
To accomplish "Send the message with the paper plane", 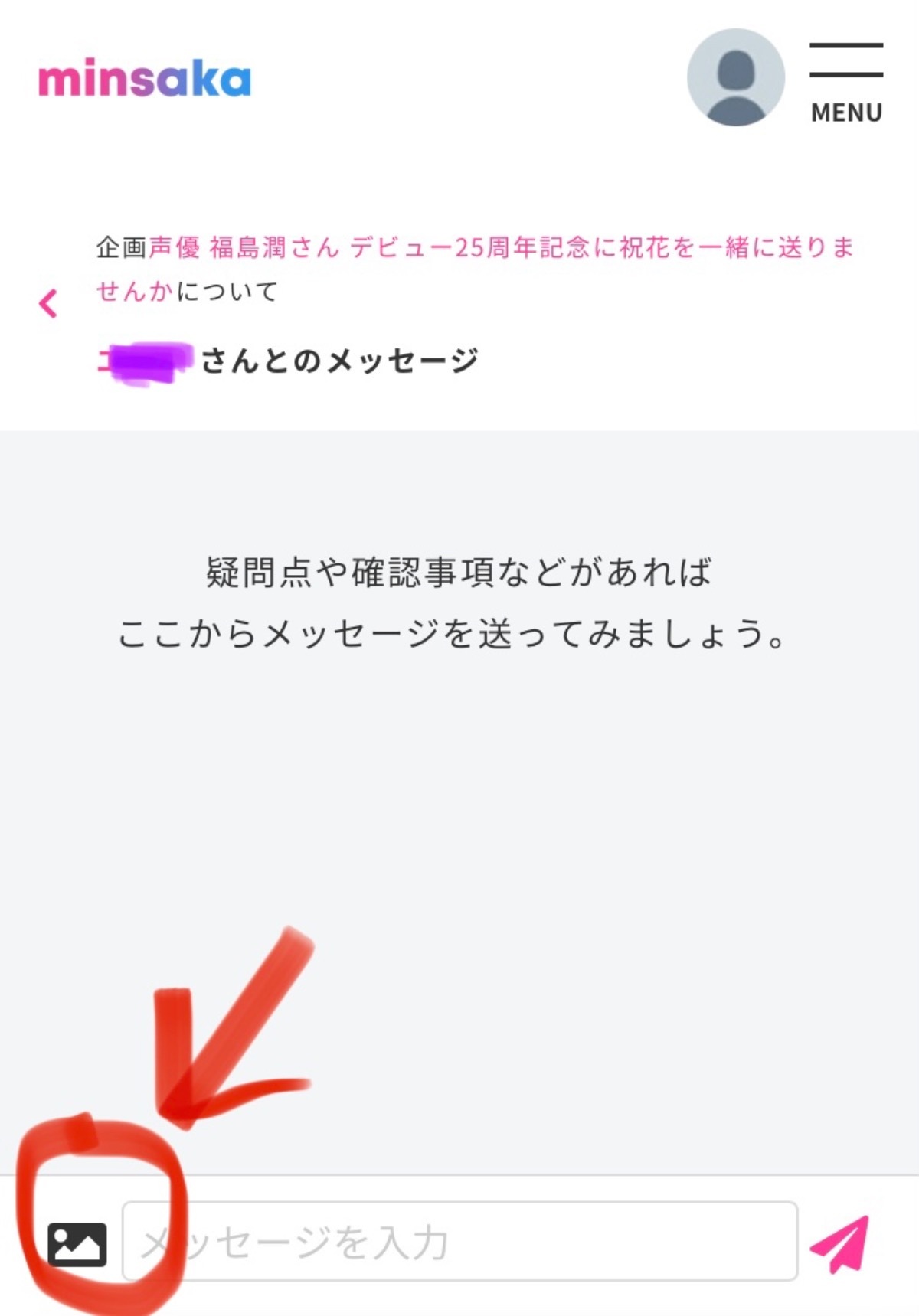I will tap(839, 1244).
